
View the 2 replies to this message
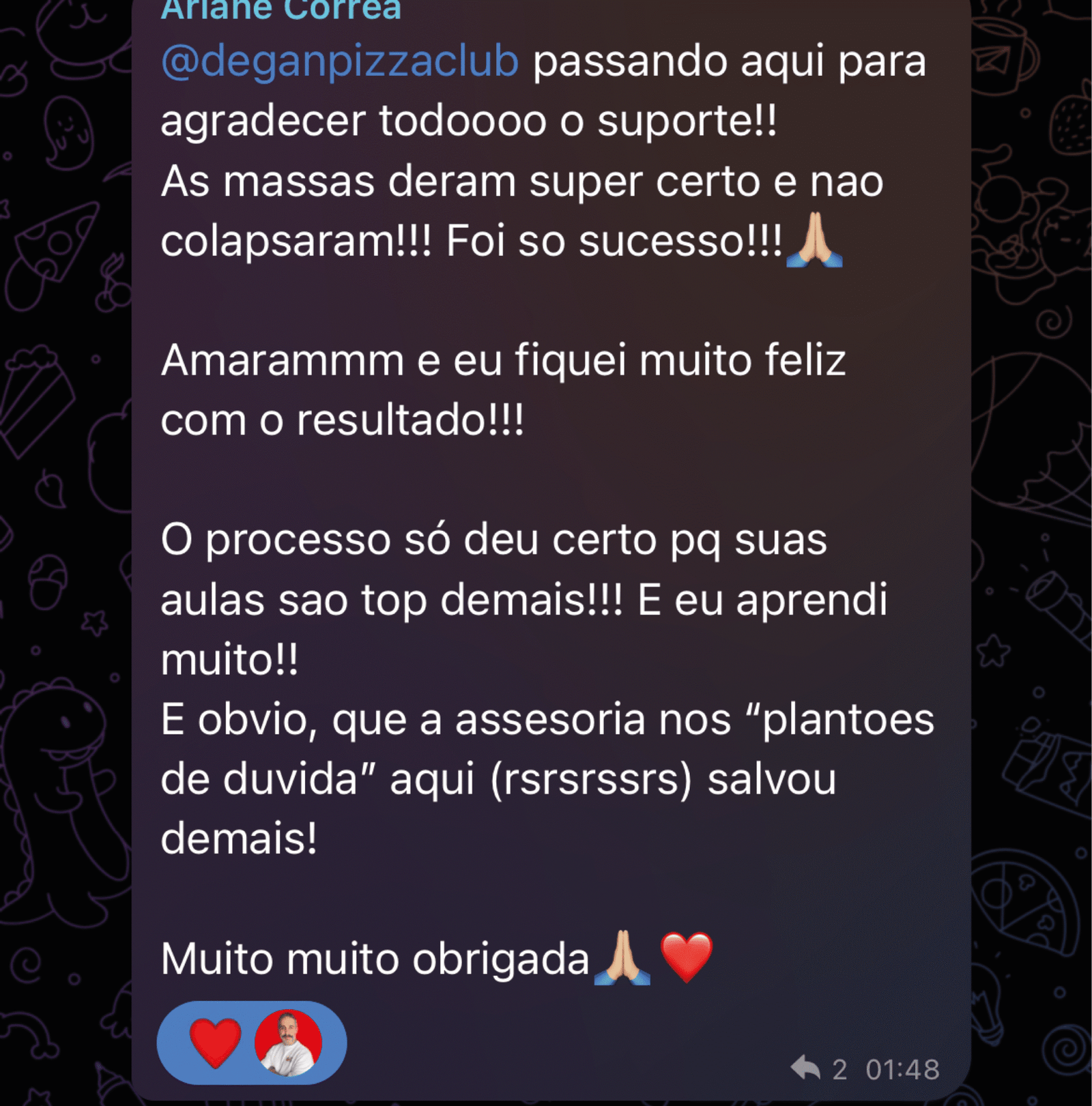click(x=818, y=1068)
